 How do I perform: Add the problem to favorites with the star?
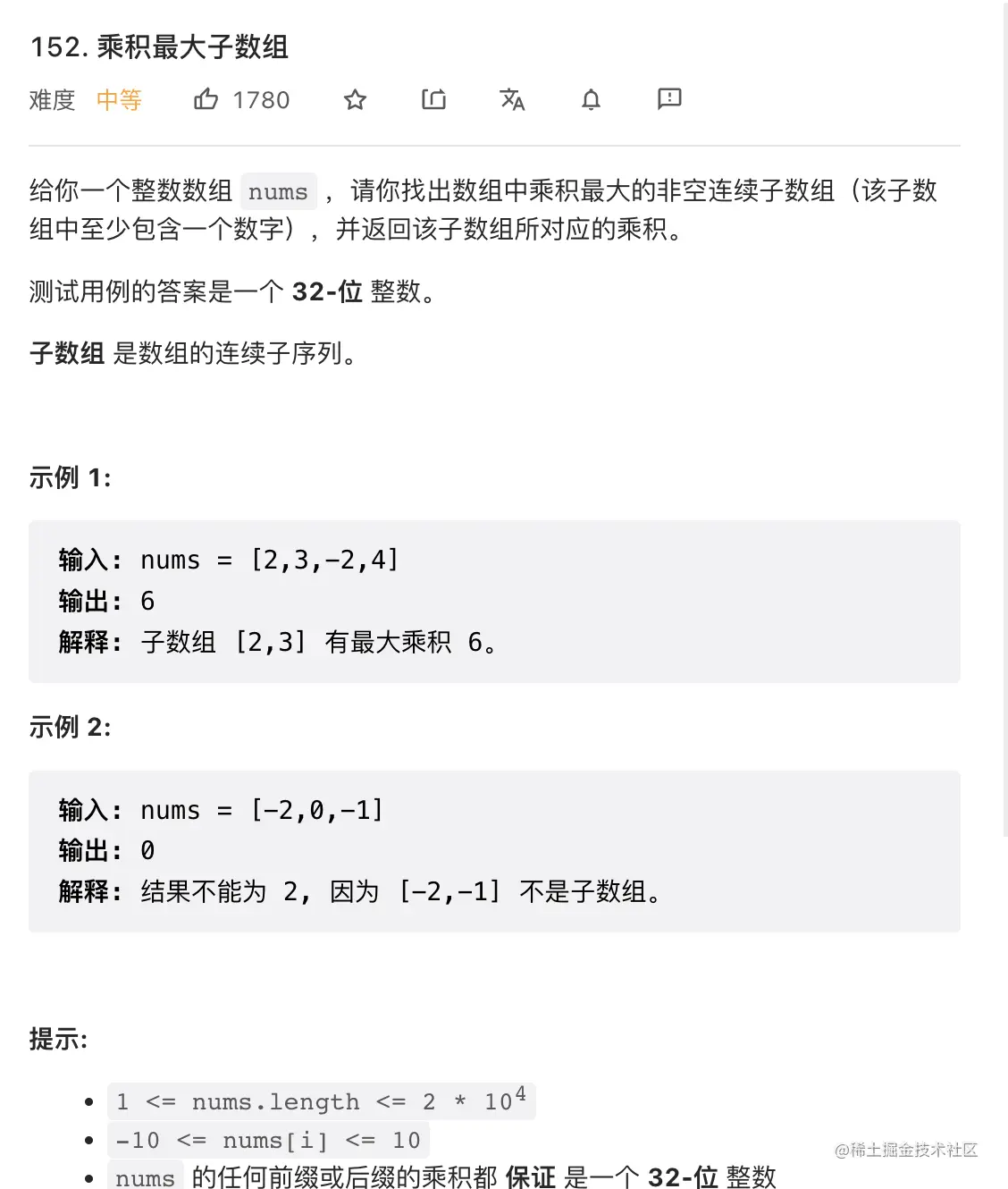(x=355, y=99)
